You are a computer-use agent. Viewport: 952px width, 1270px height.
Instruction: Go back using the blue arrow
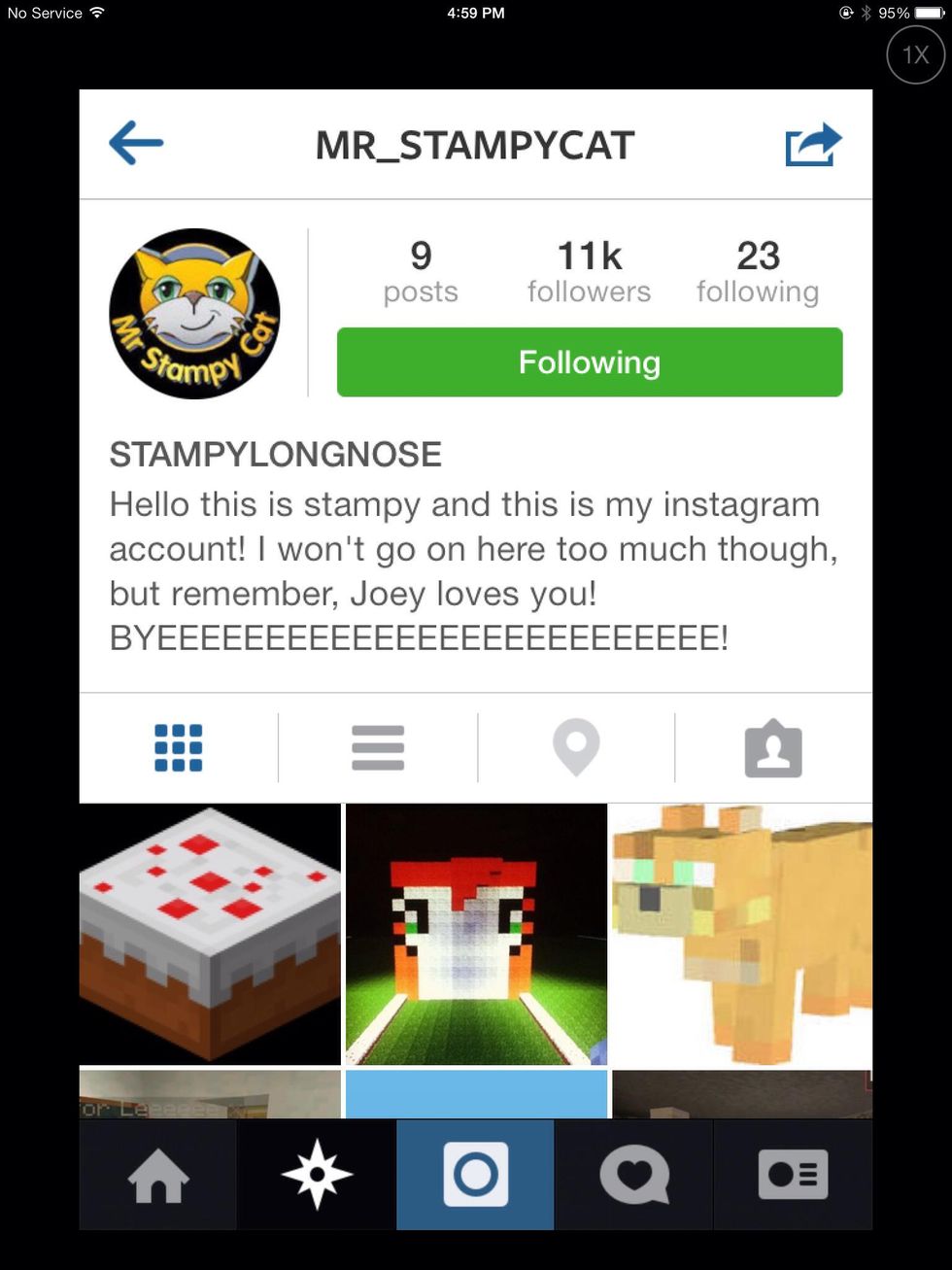coord(136,144)
